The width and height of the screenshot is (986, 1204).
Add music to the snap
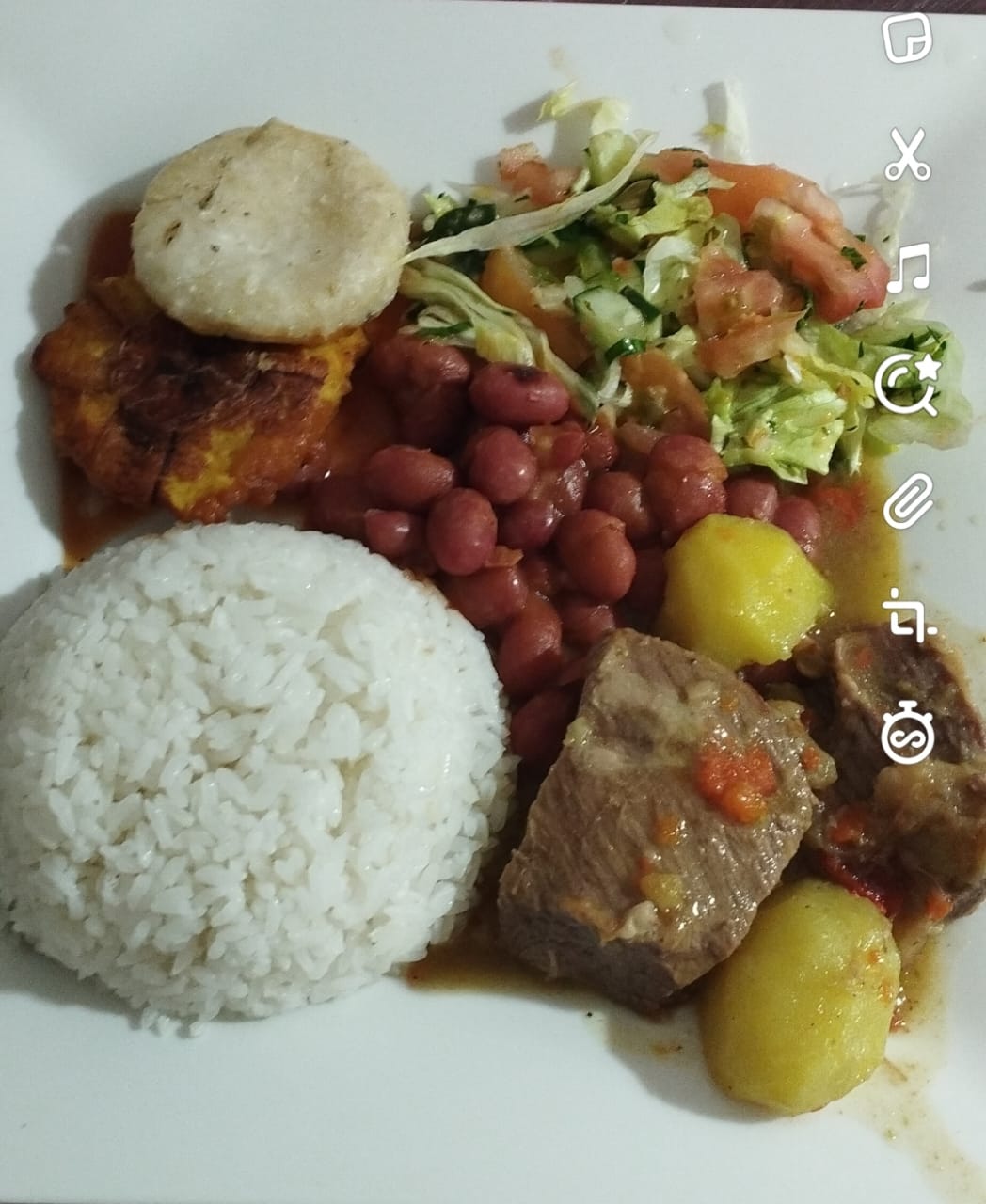tap(908, 267)
